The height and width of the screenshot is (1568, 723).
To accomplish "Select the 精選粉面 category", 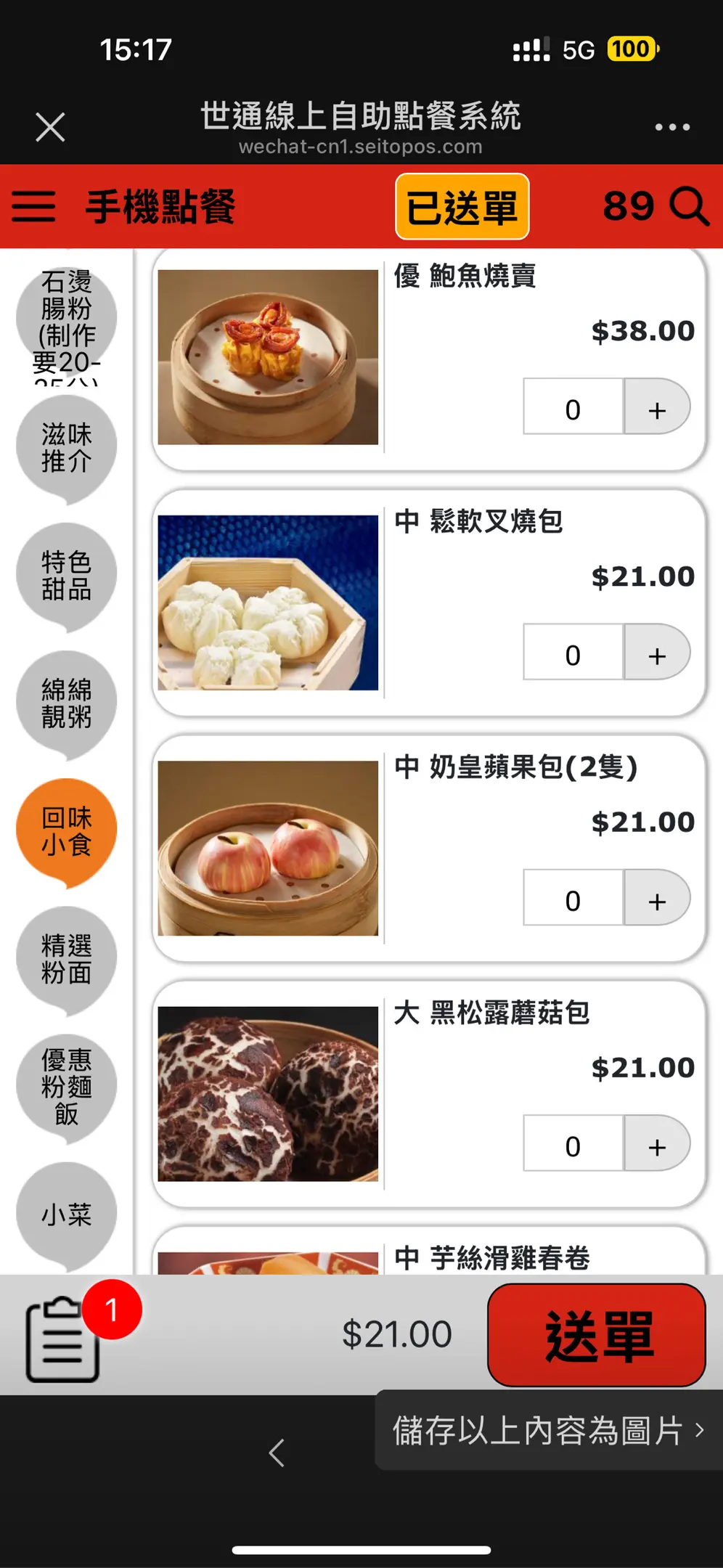I will pos(66,959).
